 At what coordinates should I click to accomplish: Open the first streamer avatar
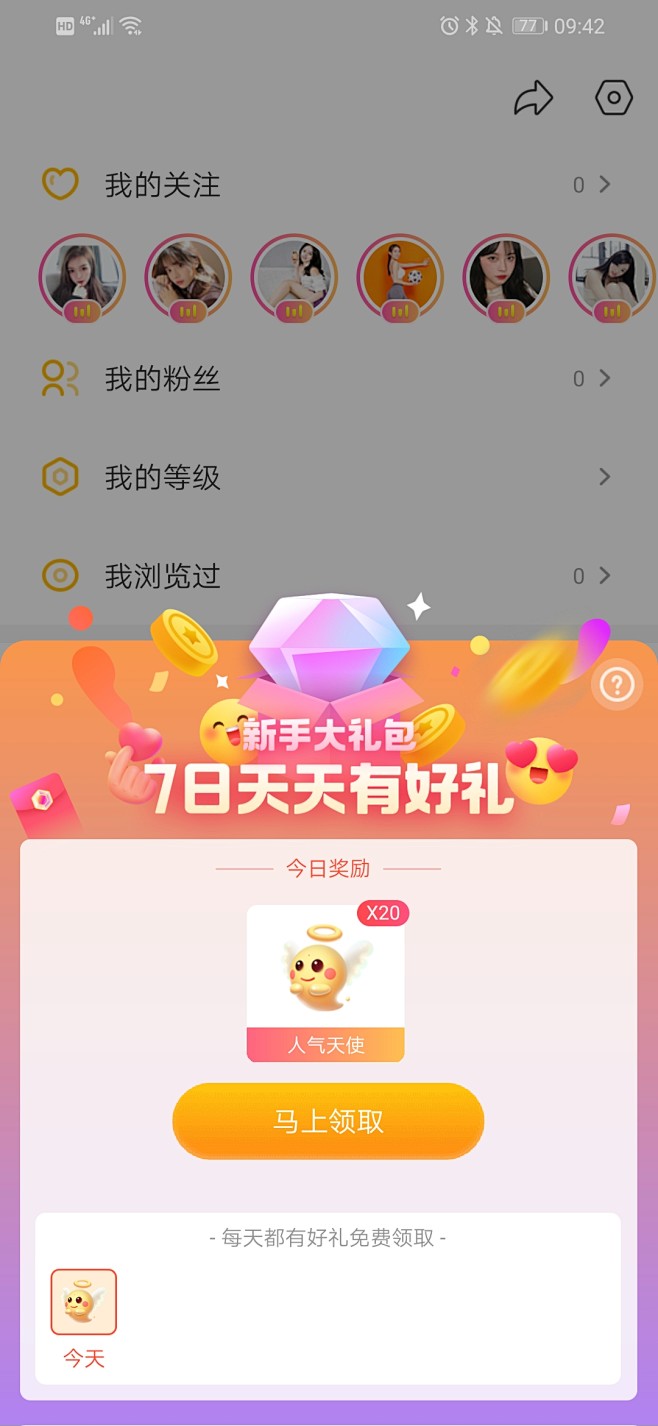click(x=82, y=277)
